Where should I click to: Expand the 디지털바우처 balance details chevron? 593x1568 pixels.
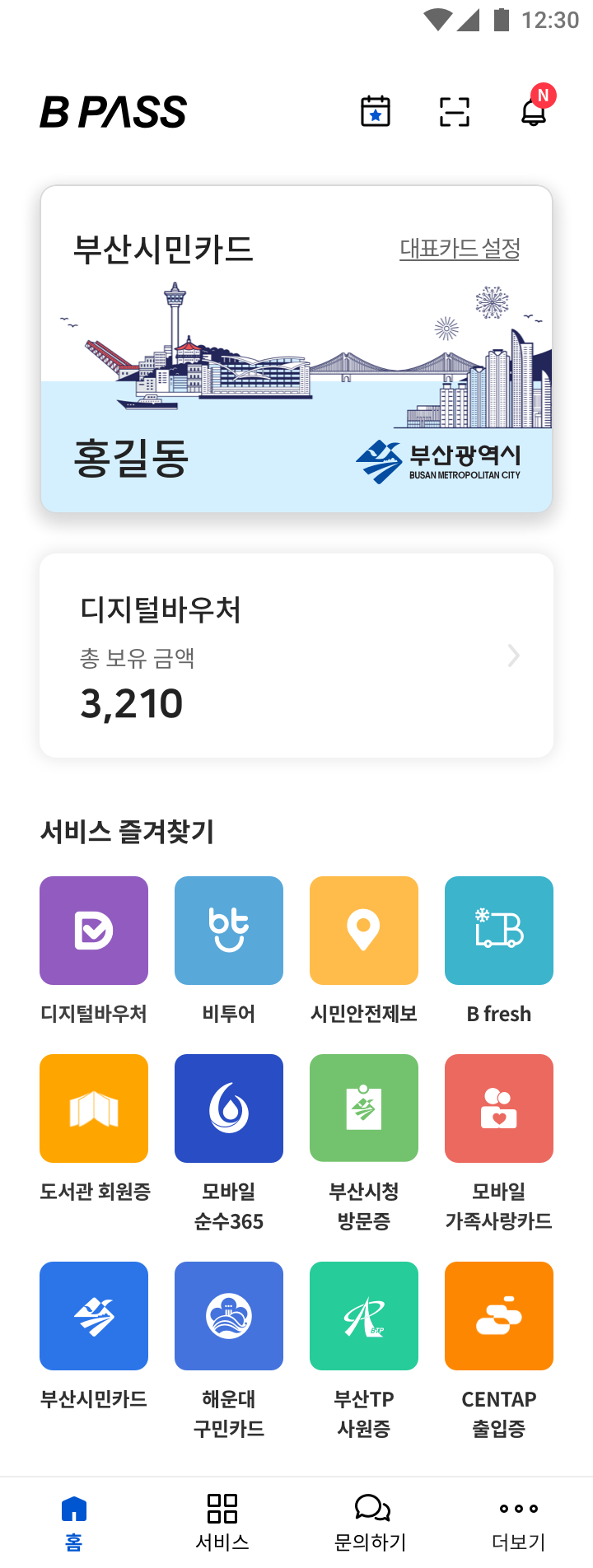(514, 656)
